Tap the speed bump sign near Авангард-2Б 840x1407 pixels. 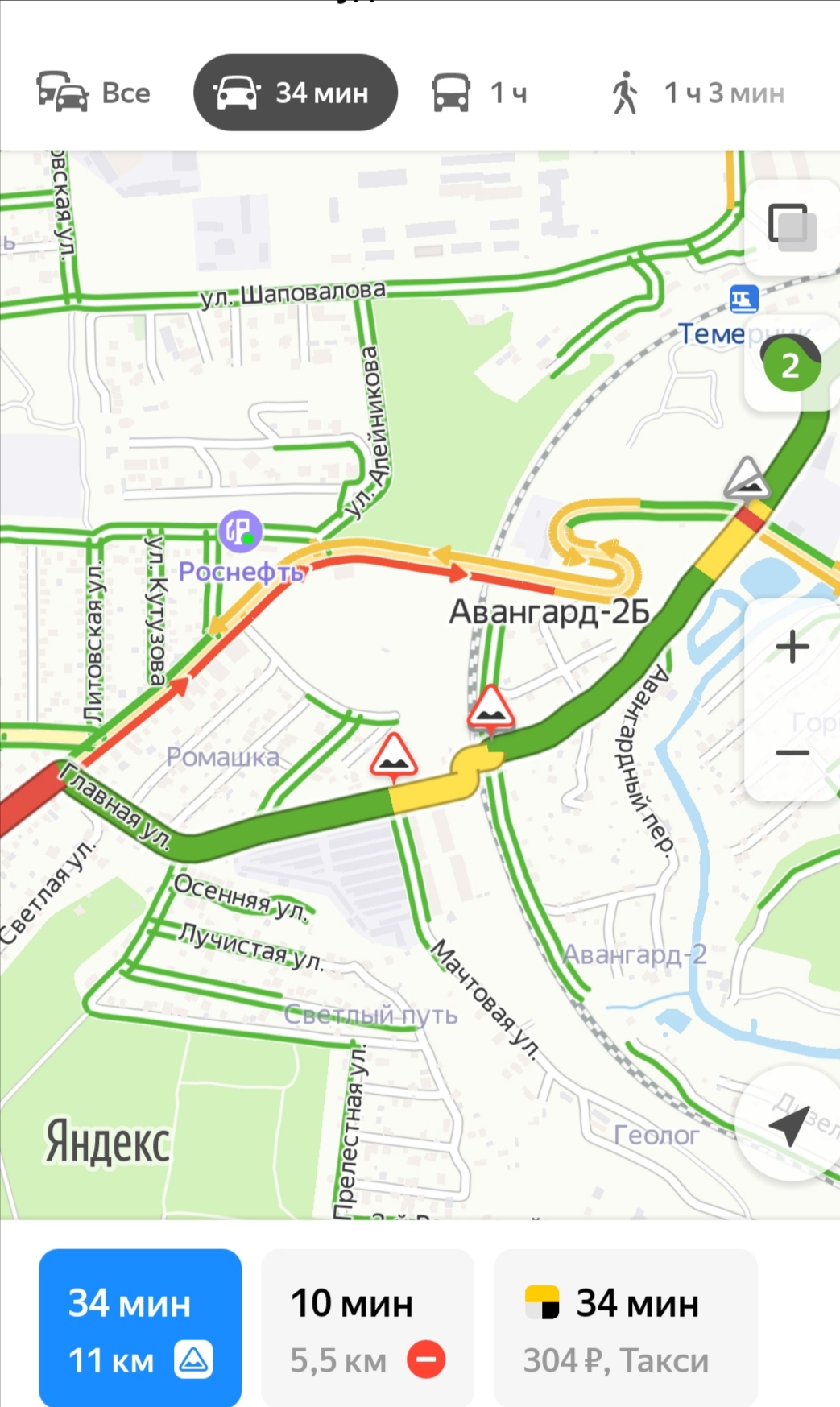click(x=490, y=709)
